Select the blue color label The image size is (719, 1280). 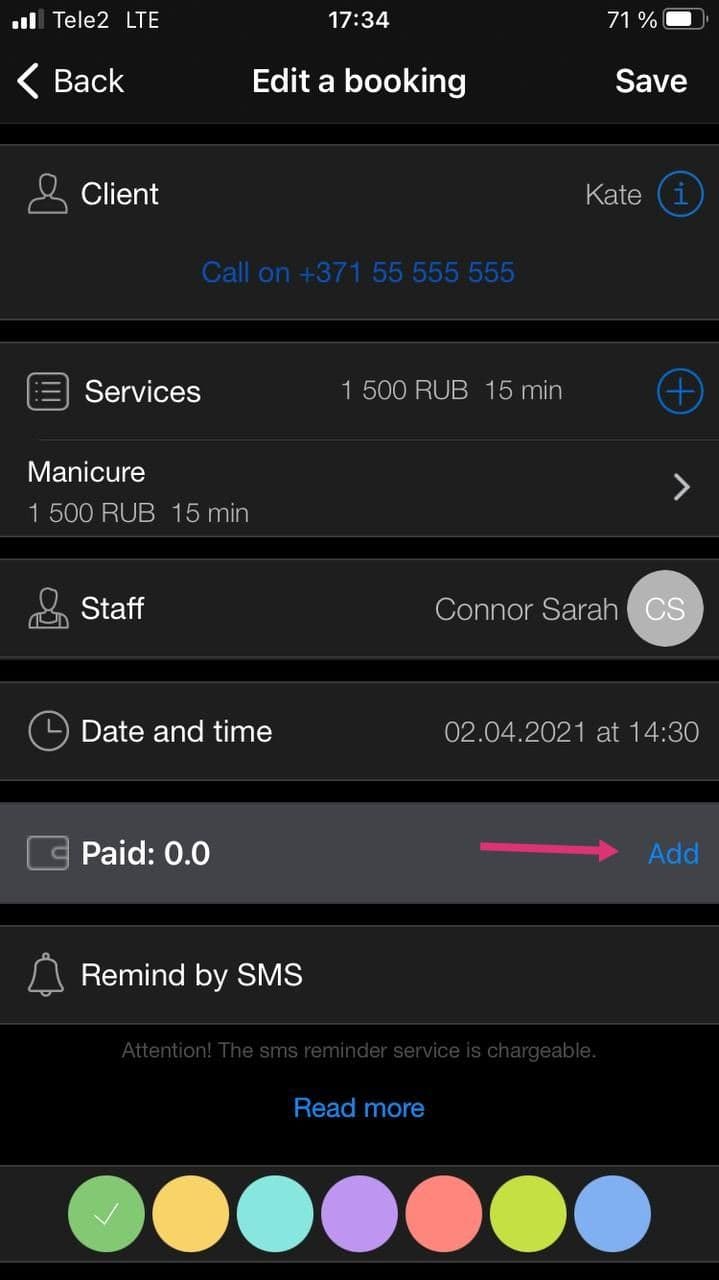click(x=613, y=1214)
